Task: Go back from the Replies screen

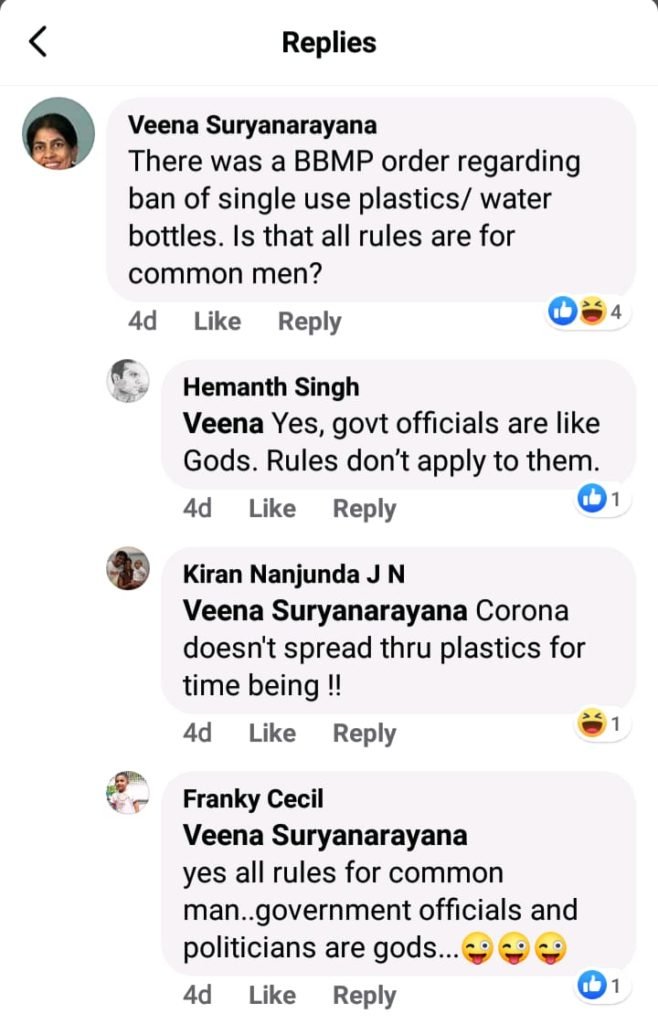Action: [39, 43]
